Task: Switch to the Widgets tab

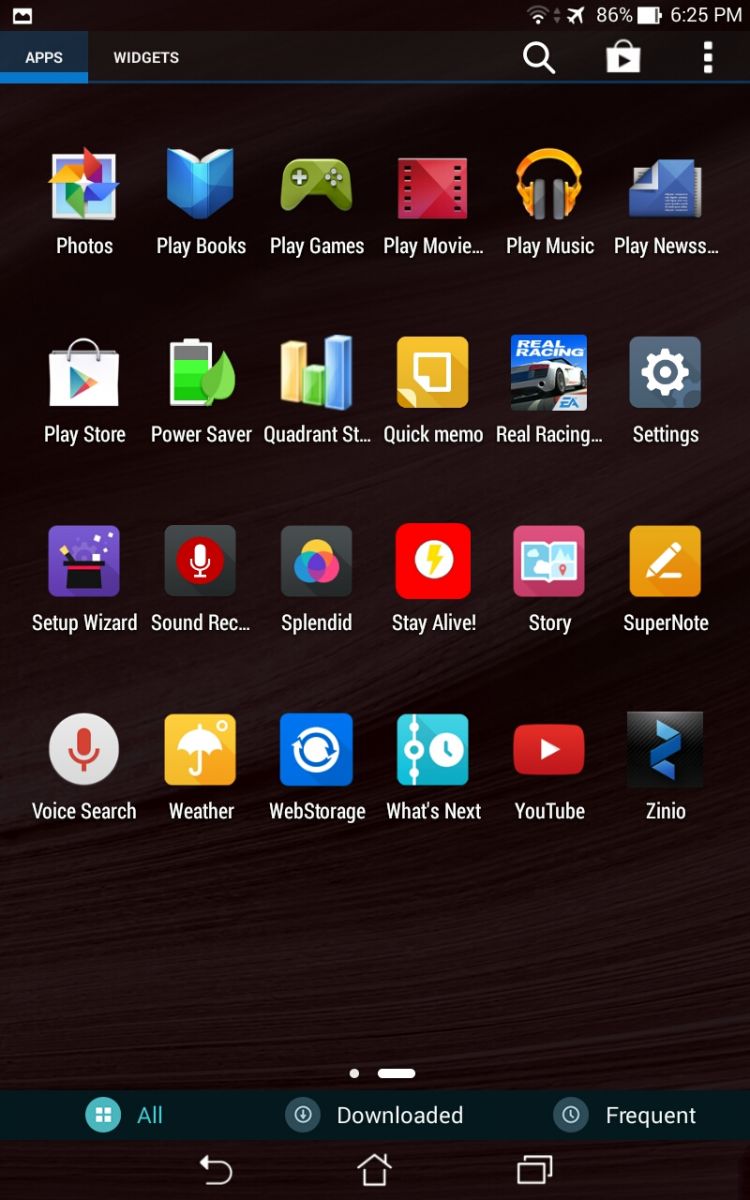Action: click(x=146, y=57)
